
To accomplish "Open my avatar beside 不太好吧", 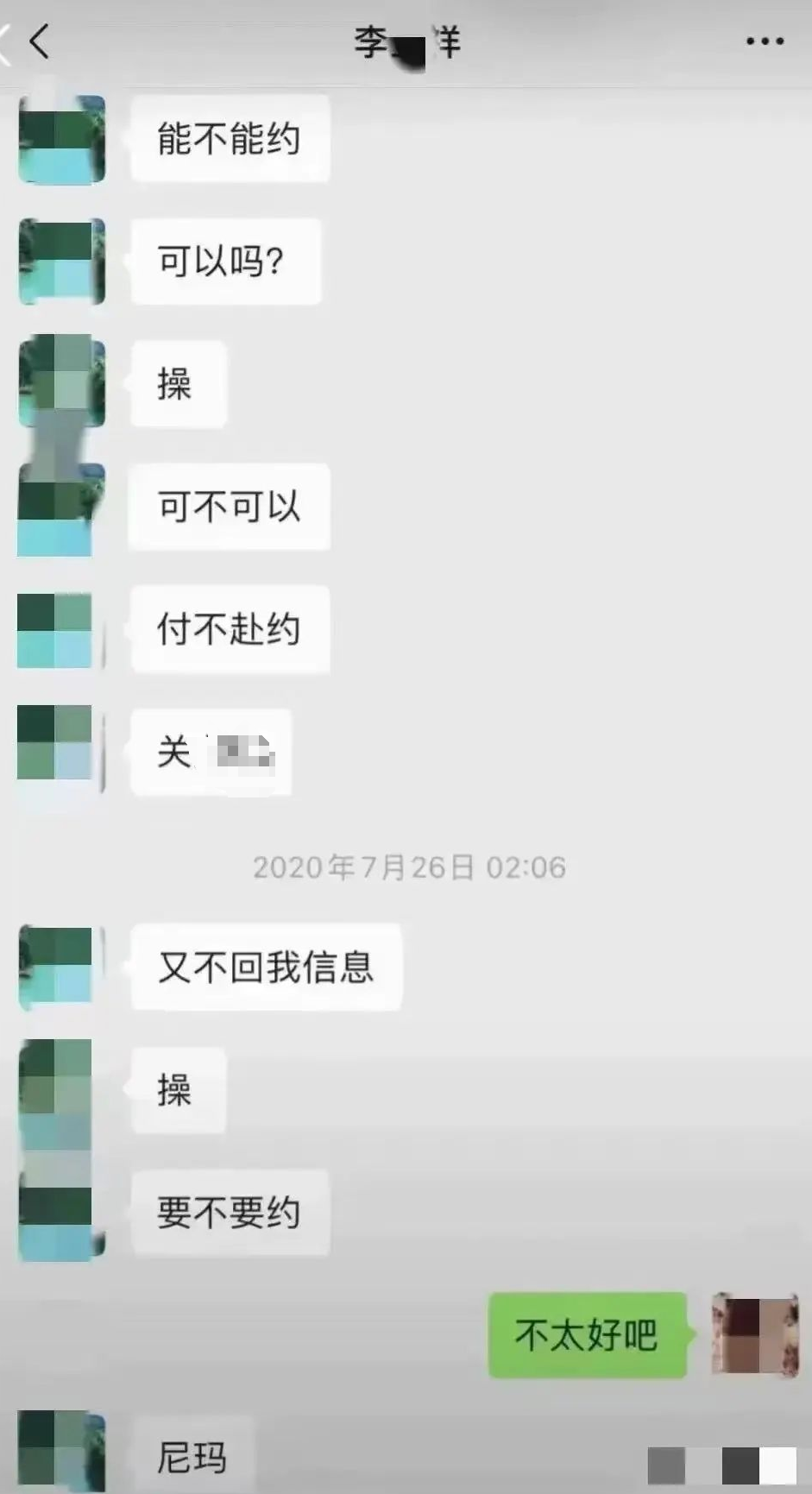I will coord(754,1334).
